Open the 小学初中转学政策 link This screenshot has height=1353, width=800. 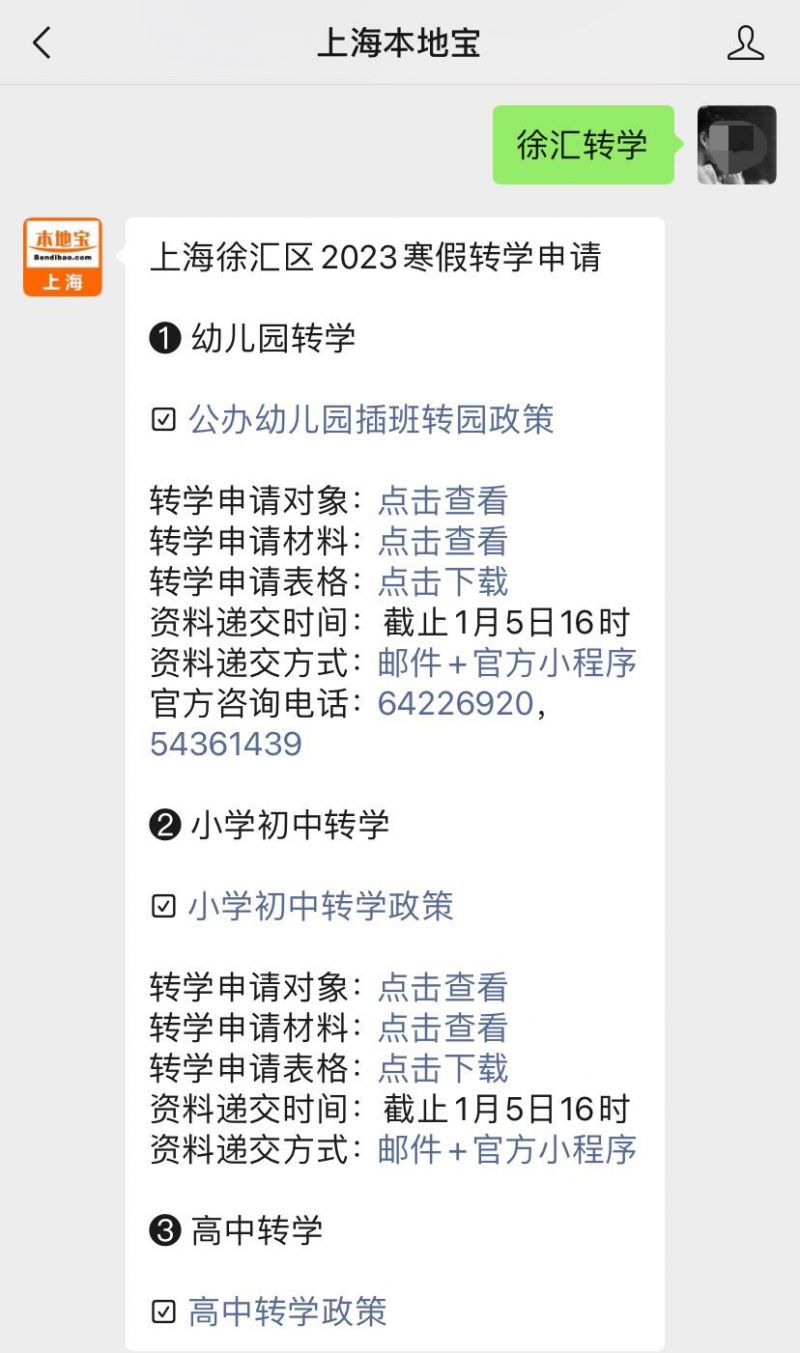[x=321, y=906]
